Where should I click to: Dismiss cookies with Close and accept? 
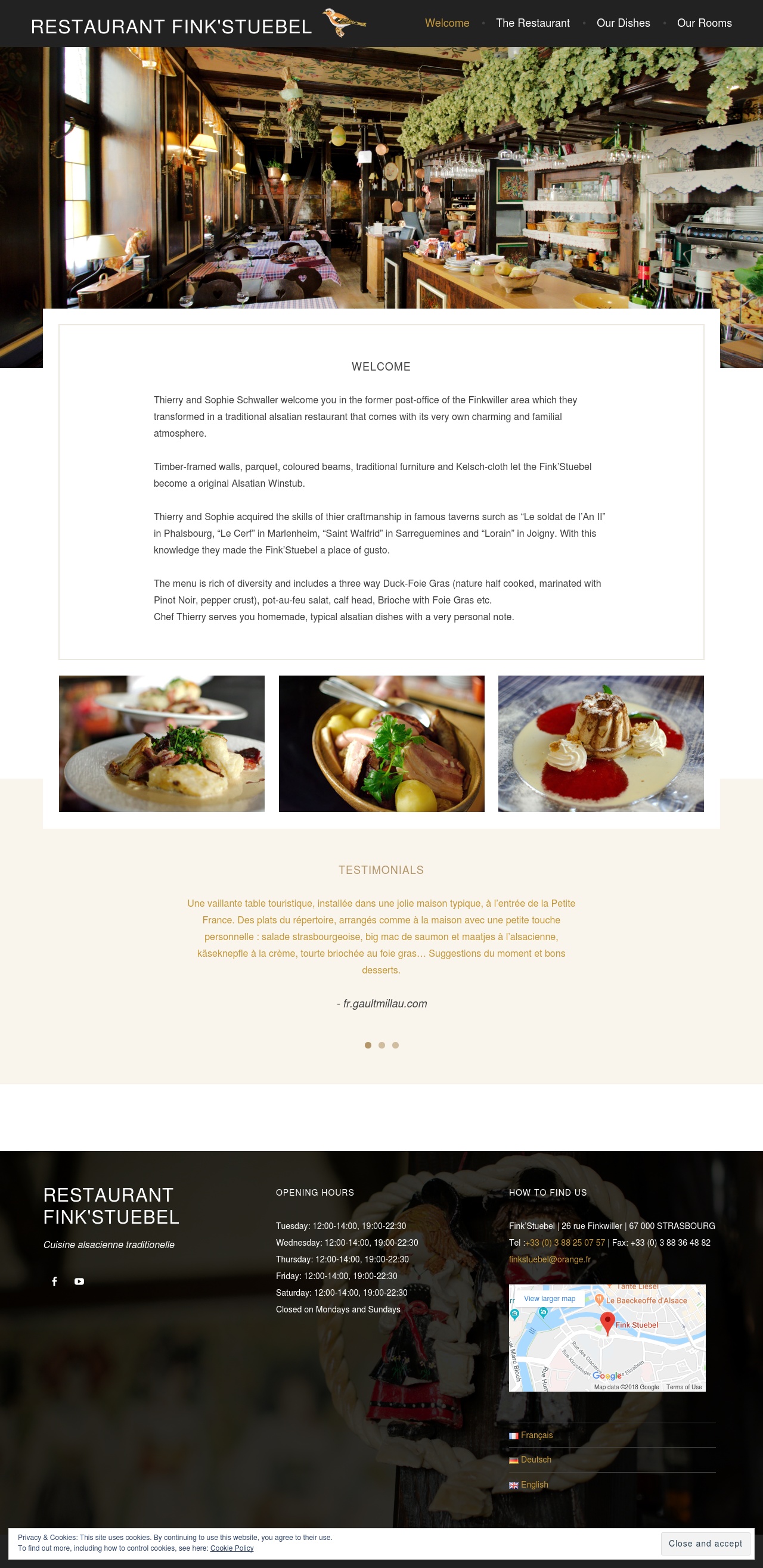point(705,1543)
